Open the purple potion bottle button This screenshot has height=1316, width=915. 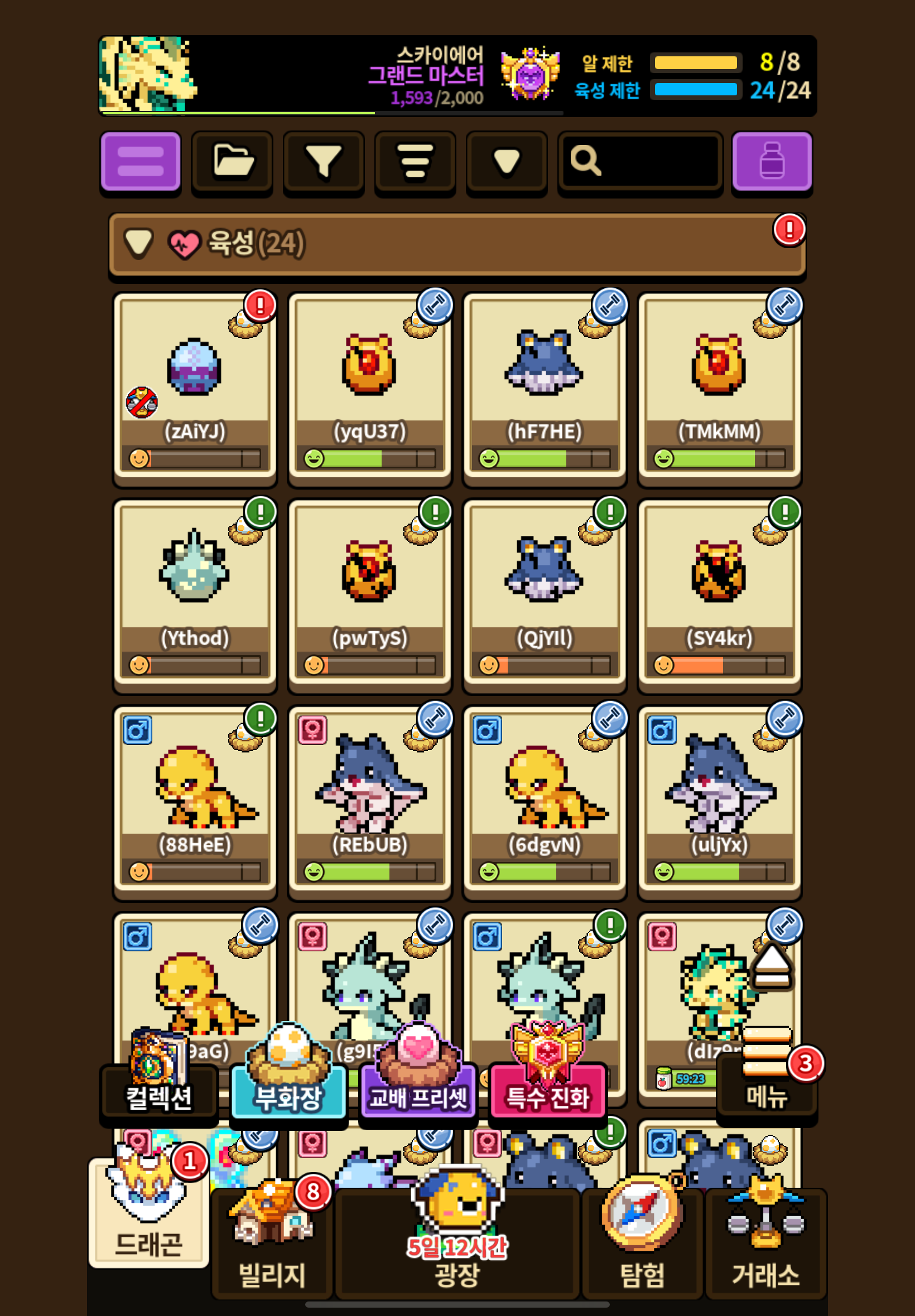[772, 161]
